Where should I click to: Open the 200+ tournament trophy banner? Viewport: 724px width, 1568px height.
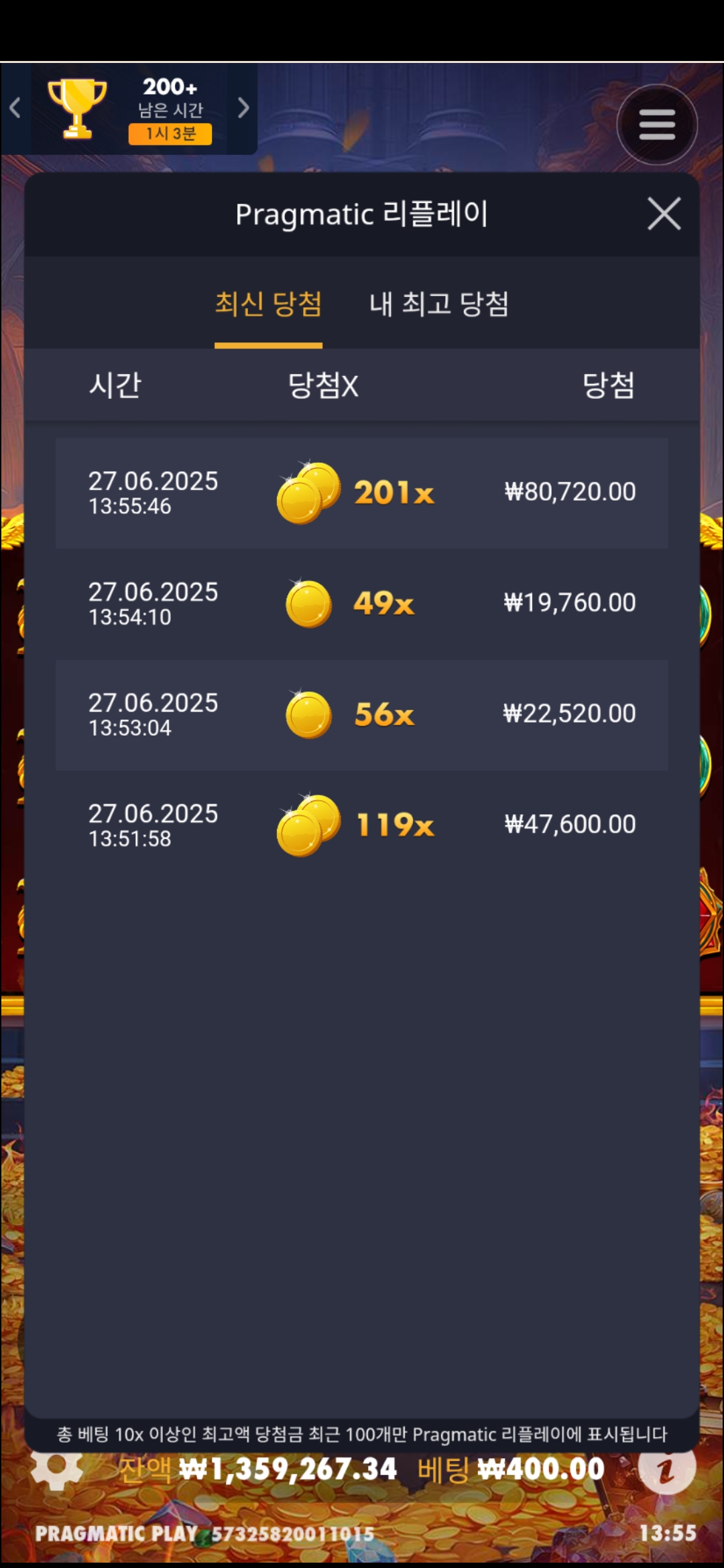[127, 109]
